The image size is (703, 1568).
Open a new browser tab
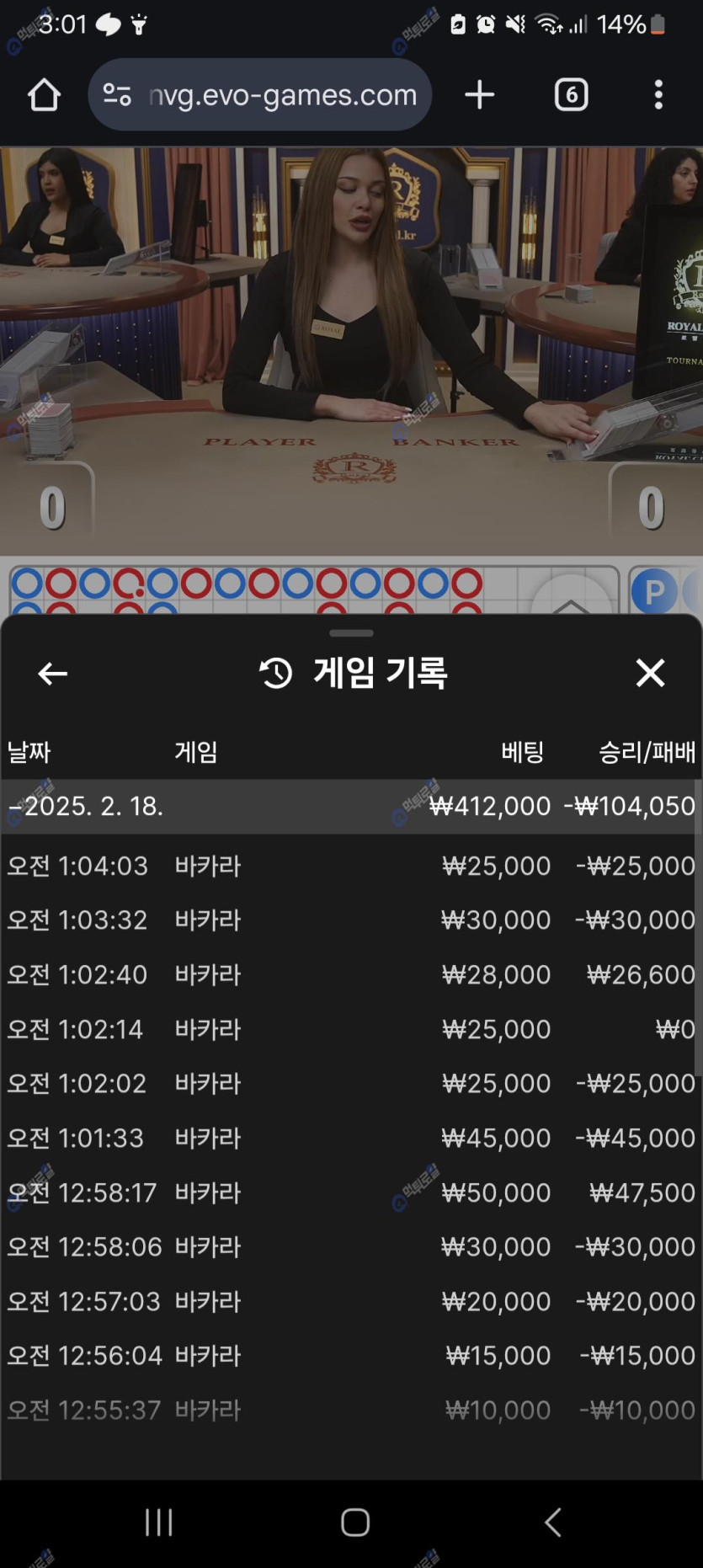click(x=479, y=95)
